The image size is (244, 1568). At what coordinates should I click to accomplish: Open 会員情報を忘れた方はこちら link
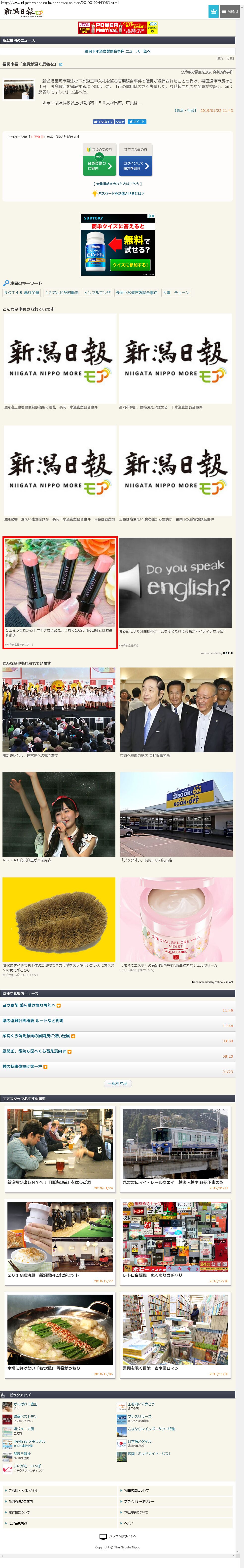[118, 183]
